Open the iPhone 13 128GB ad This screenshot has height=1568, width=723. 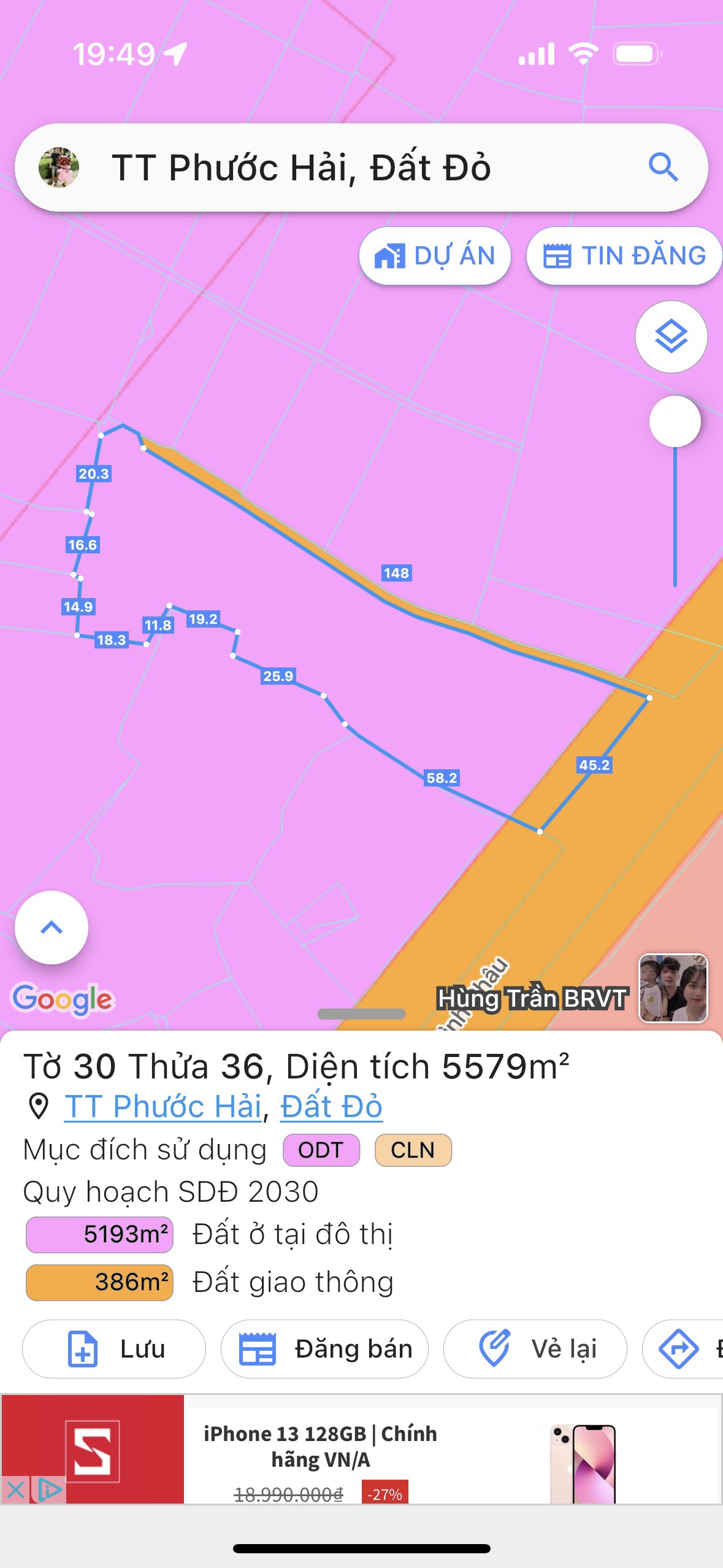(361, 1449)
